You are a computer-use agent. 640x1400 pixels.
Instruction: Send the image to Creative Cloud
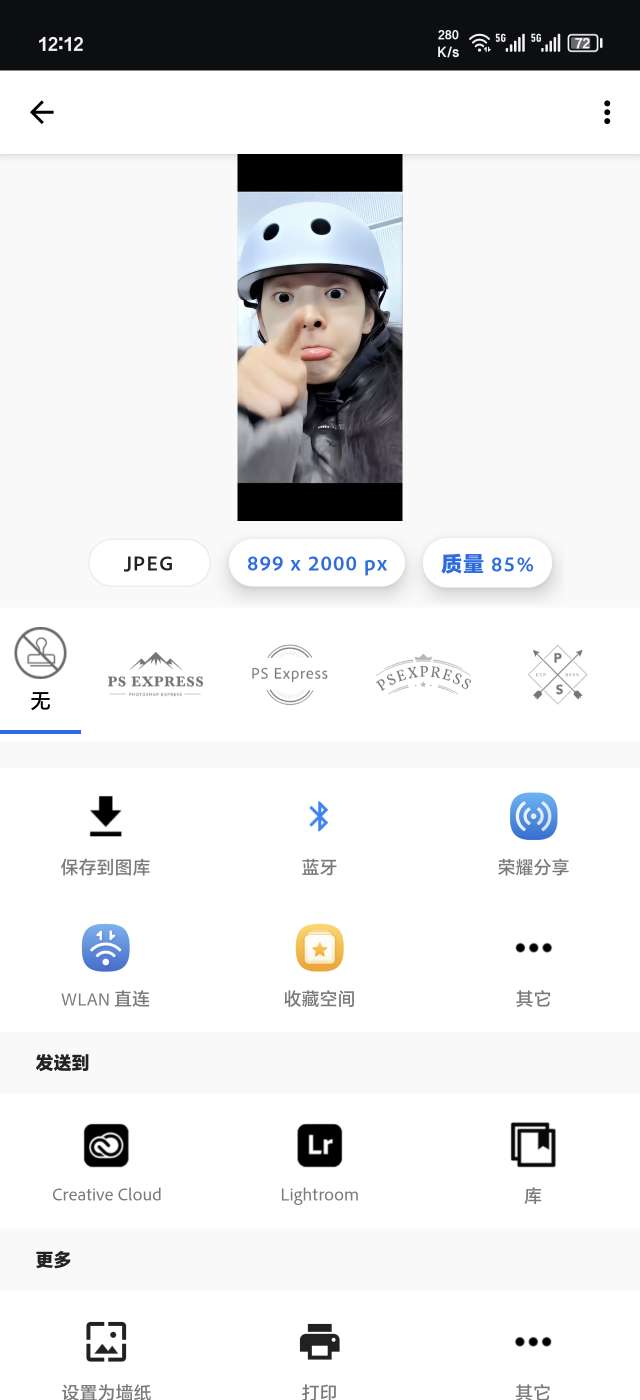[x=106, y=1161]
